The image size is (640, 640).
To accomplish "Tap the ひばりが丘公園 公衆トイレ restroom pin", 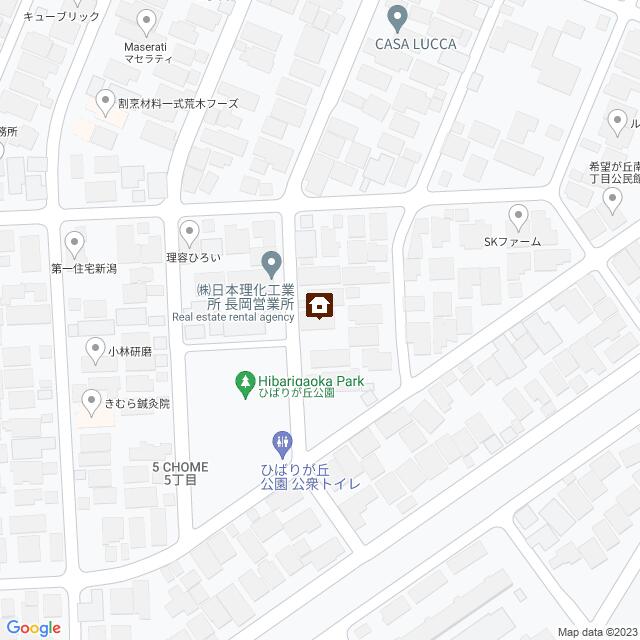I will [x=284, y=440].
